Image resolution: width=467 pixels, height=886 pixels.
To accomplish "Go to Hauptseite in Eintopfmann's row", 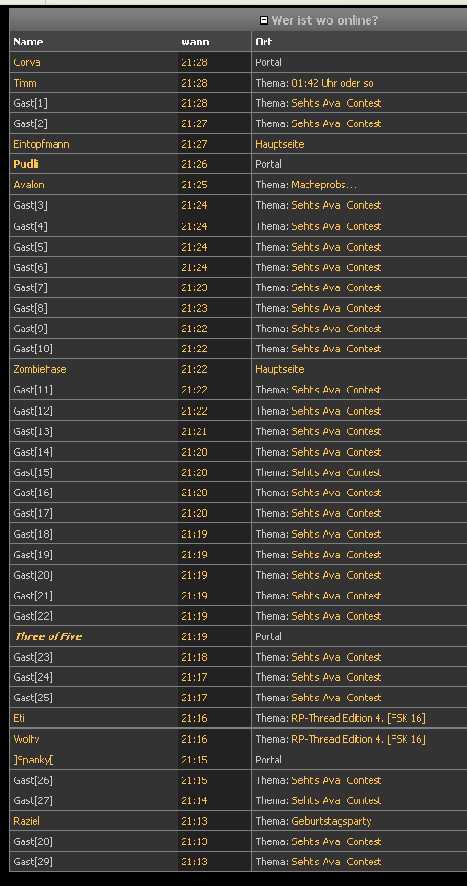I will 280,144.
